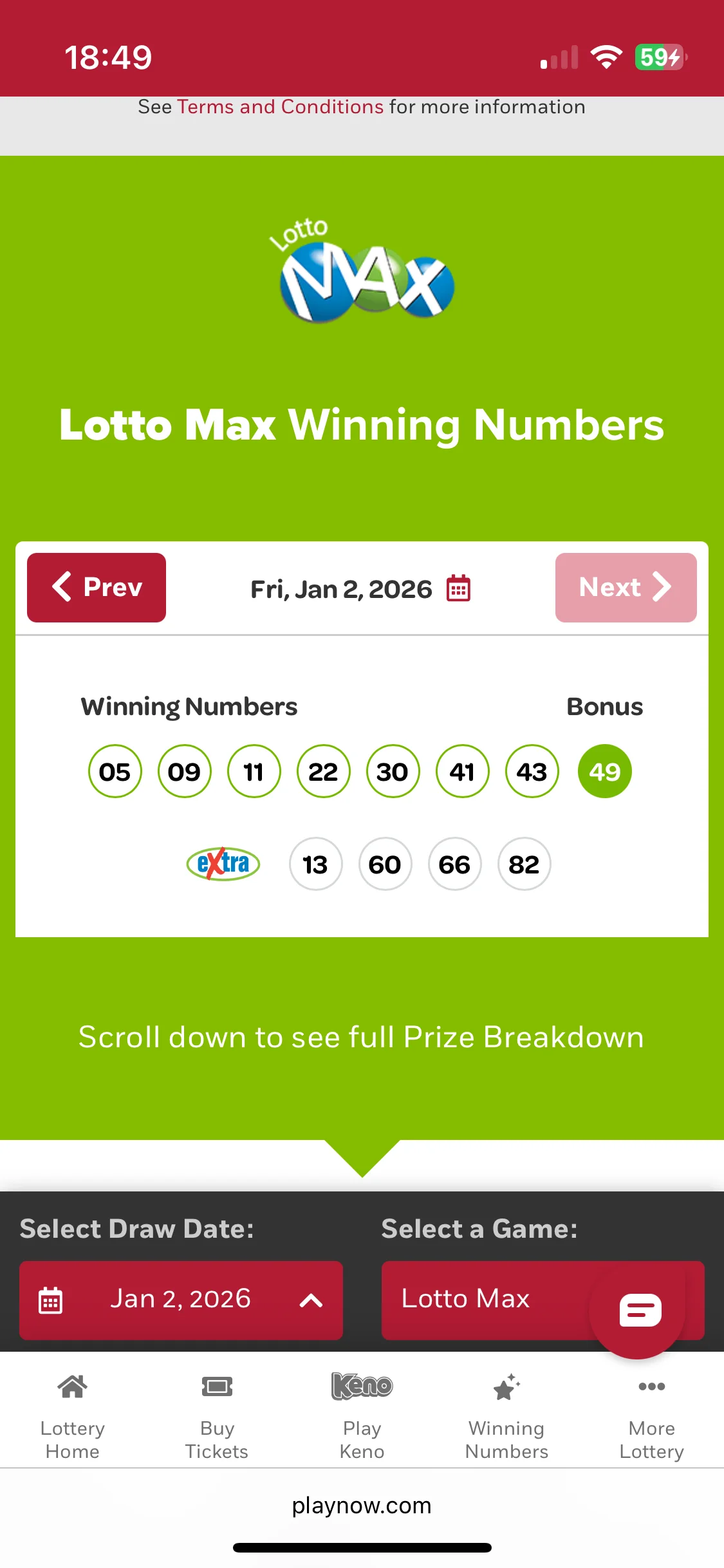Open the Play Keno tab
This screenshot has height=1568, width=724.
pyautogui.click(x=362, y=1416)
